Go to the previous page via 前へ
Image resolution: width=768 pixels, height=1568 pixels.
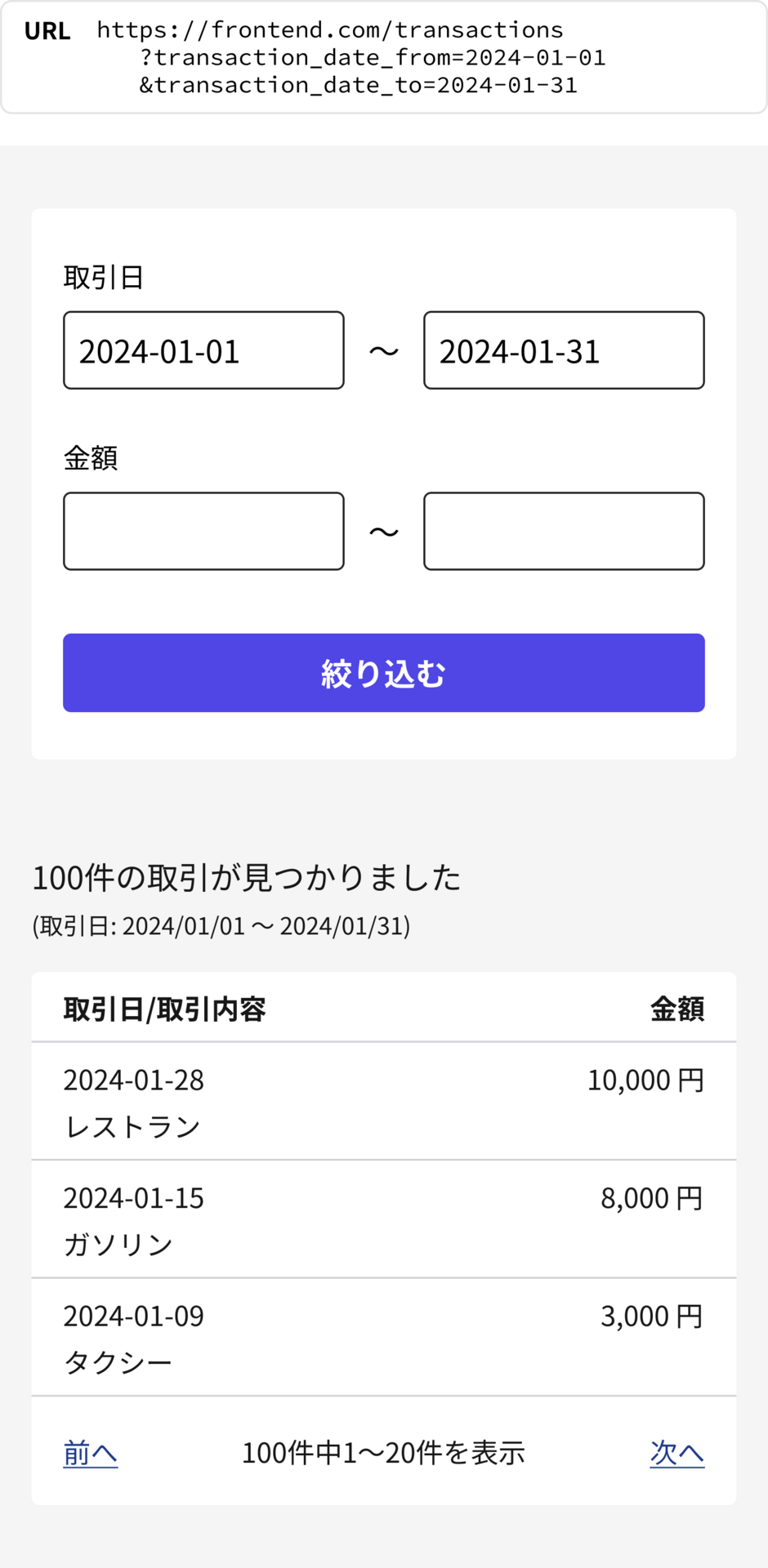[91, 1453]
